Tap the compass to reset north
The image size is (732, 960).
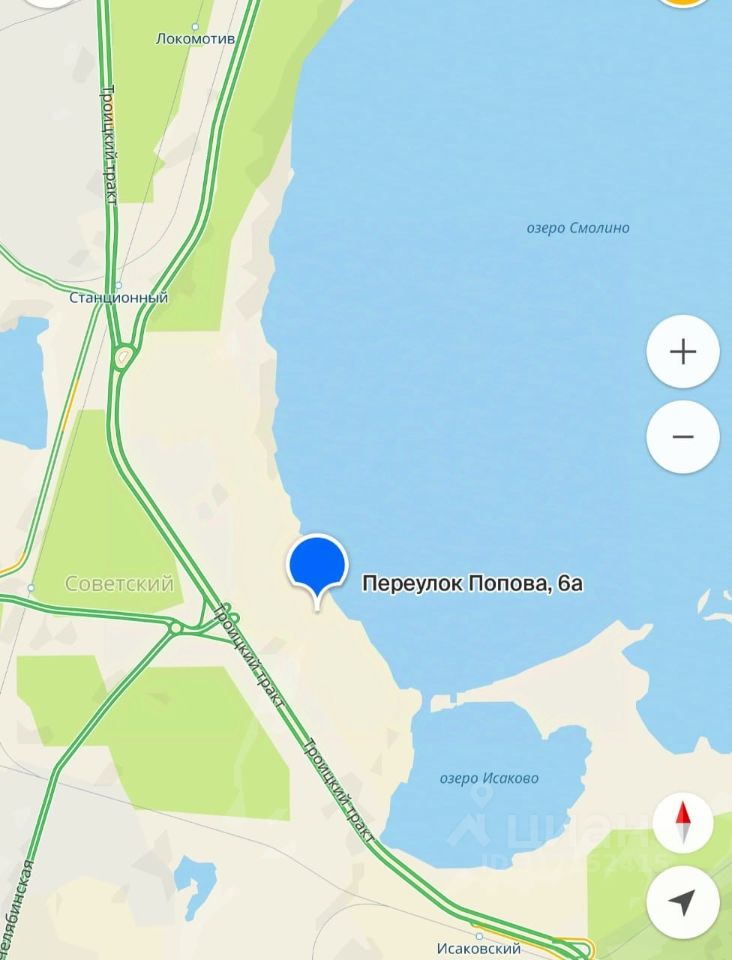[x=683, y=824]
